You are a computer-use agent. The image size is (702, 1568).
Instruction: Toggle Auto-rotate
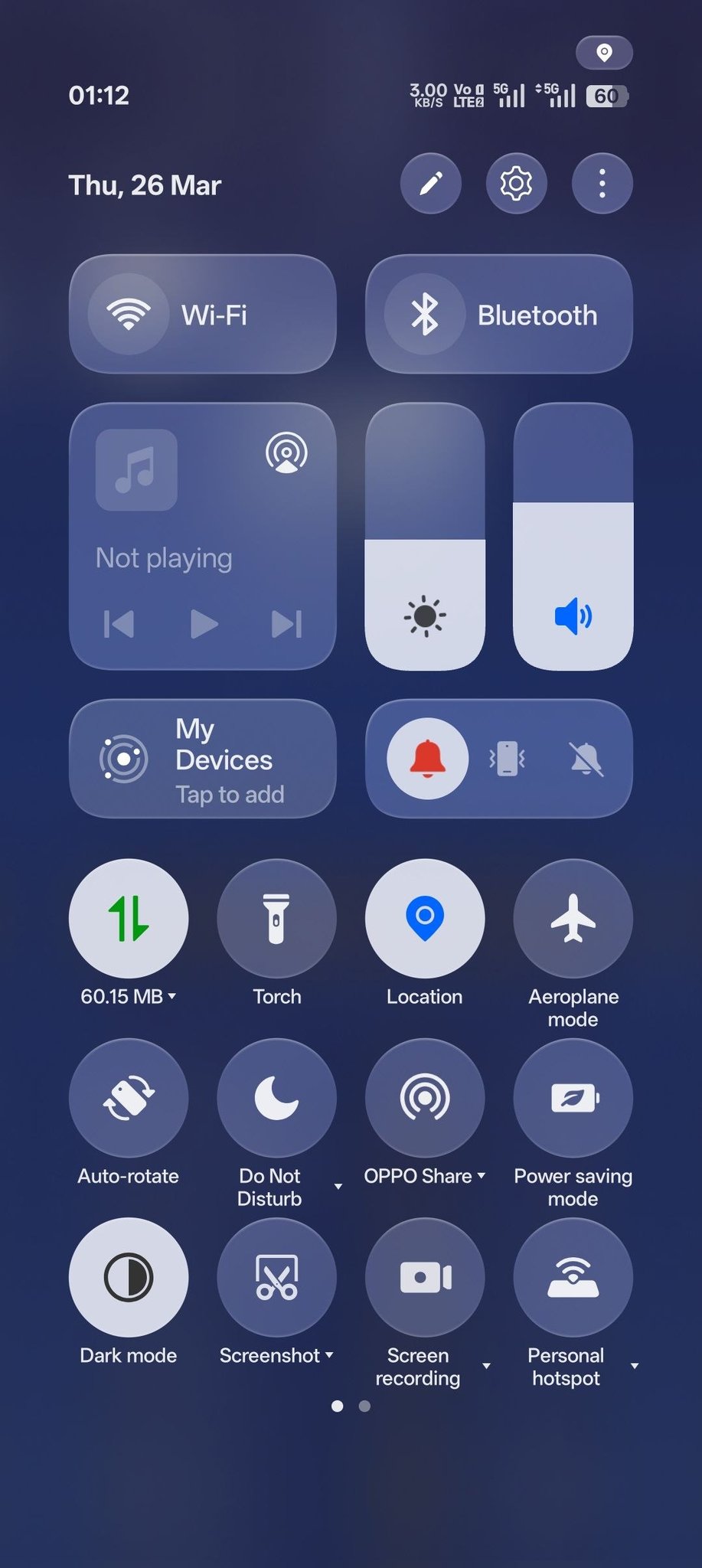pos(129,1098)
